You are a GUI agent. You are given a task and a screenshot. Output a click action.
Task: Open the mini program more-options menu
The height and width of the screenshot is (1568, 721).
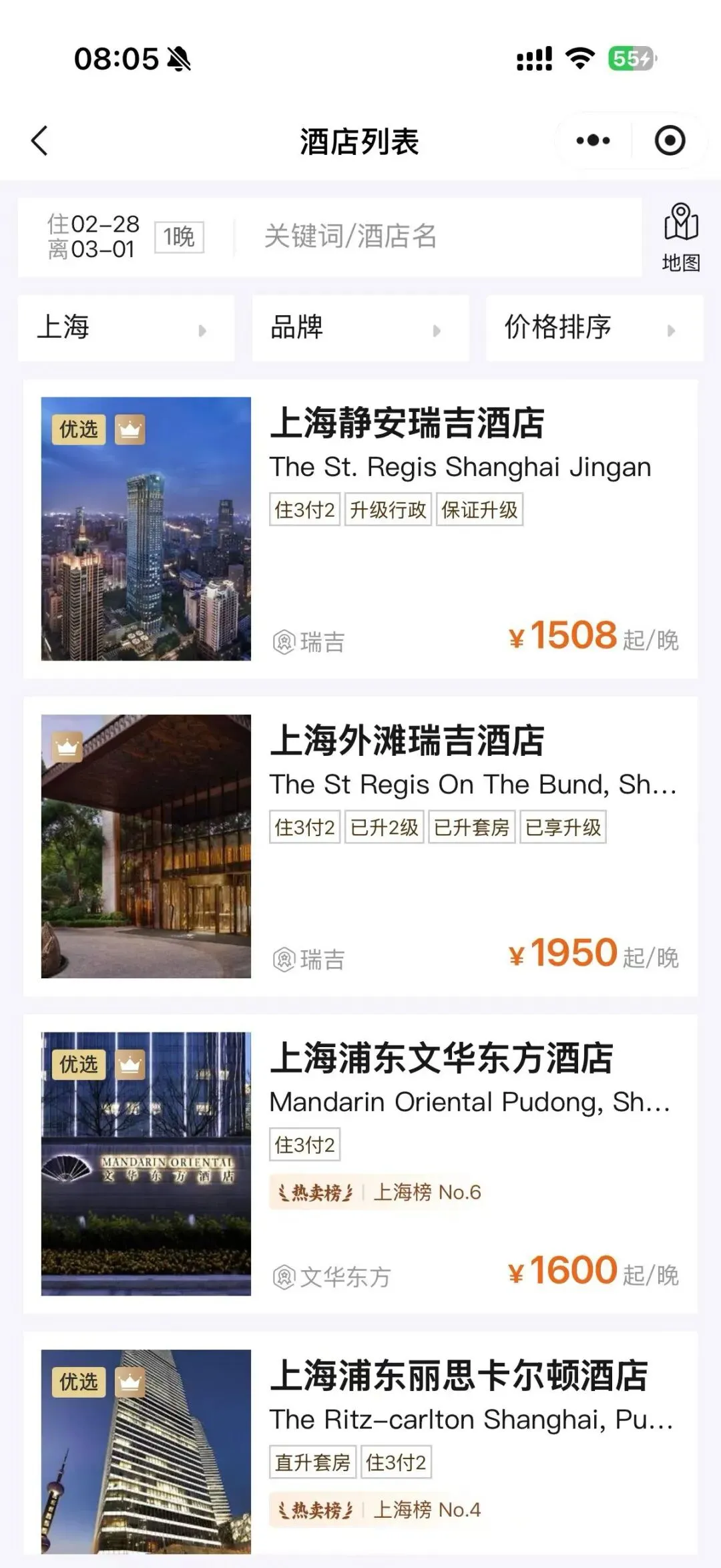coord(593,141)
